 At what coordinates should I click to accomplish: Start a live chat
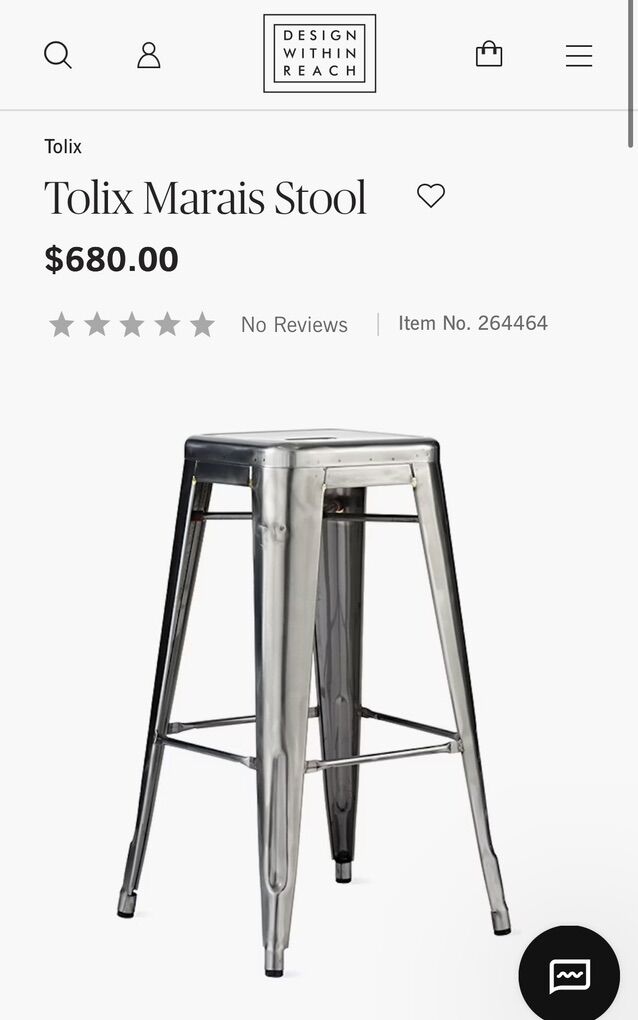point(569,975)
